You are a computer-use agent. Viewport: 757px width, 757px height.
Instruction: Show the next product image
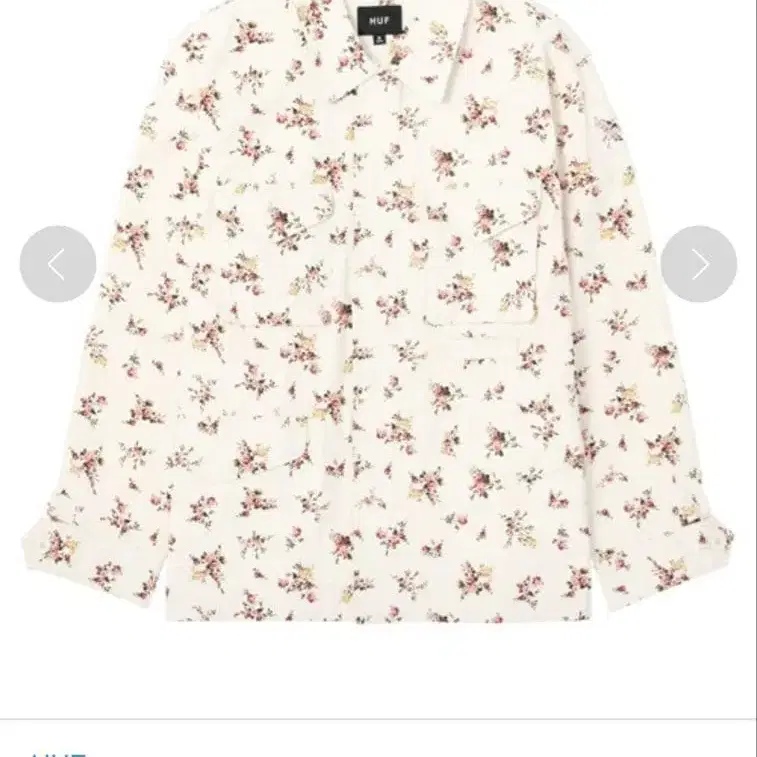(x=698, y=264)
